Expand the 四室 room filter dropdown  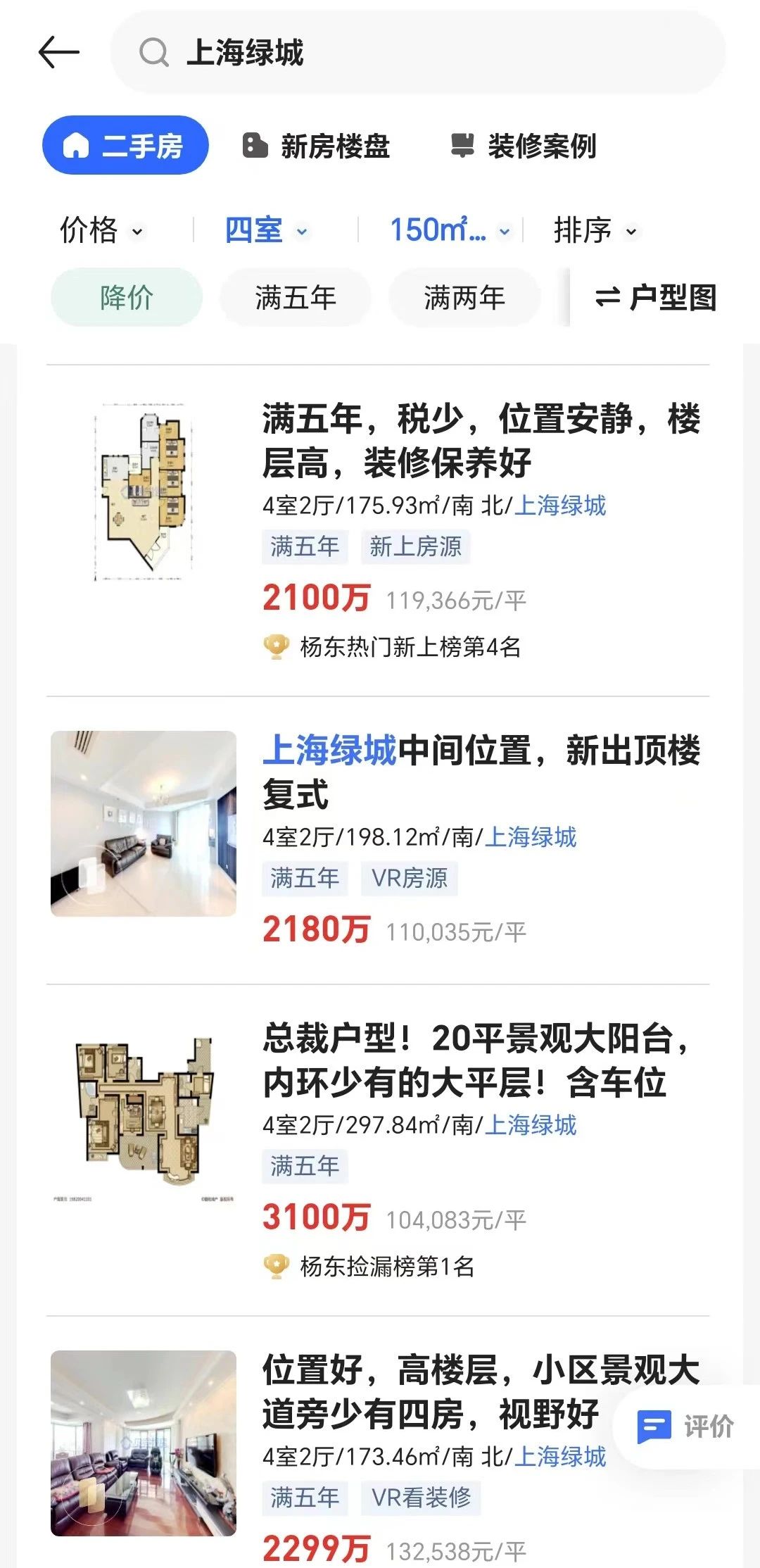coord(266,230)
